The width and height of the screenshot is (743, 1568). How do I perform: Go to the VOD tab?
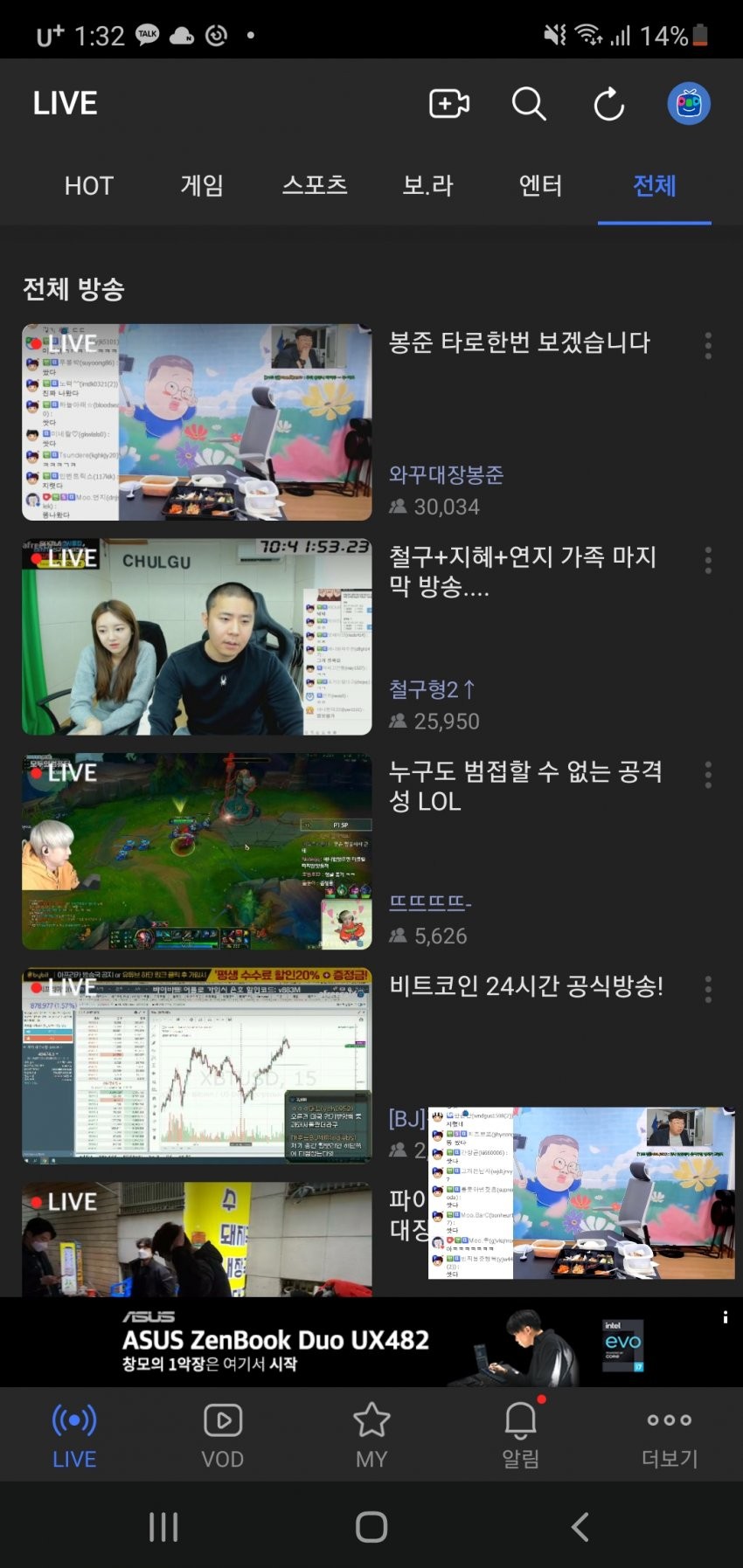coord(223,1435)
